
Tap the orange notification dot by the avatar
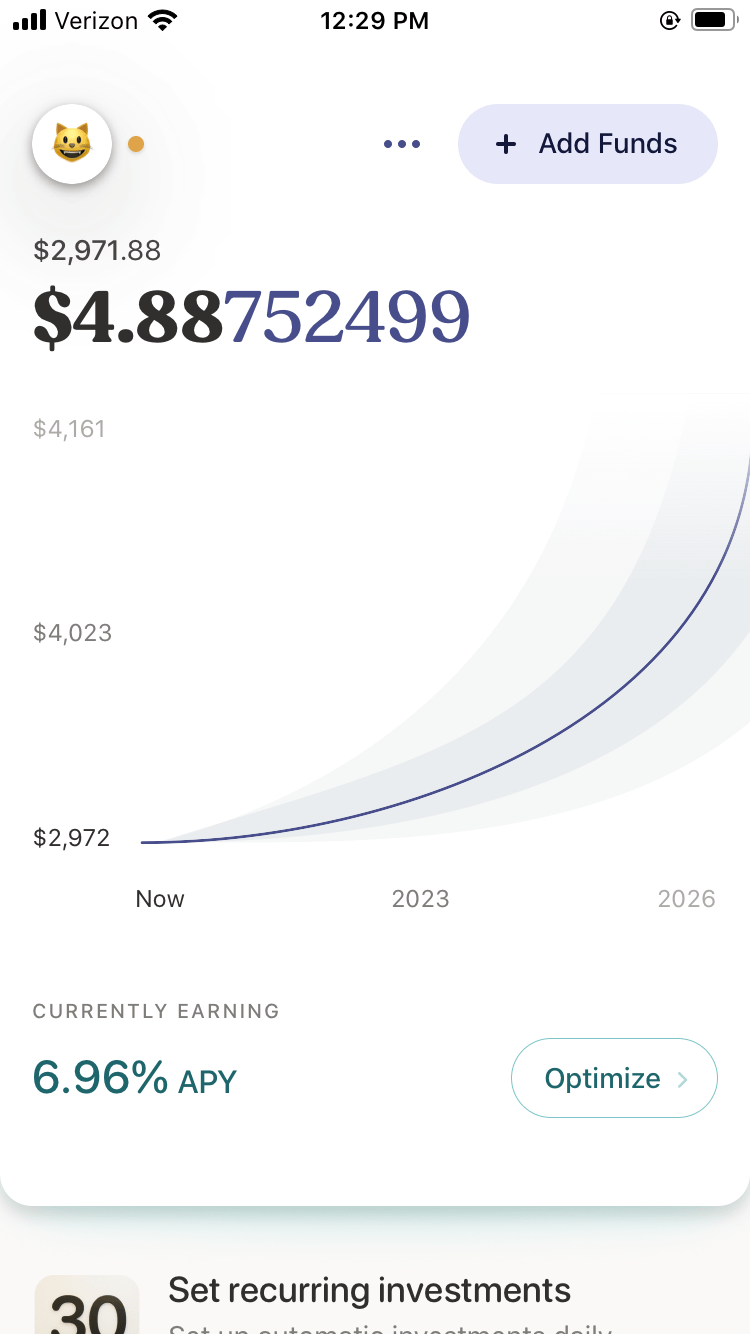click(136, 143)
